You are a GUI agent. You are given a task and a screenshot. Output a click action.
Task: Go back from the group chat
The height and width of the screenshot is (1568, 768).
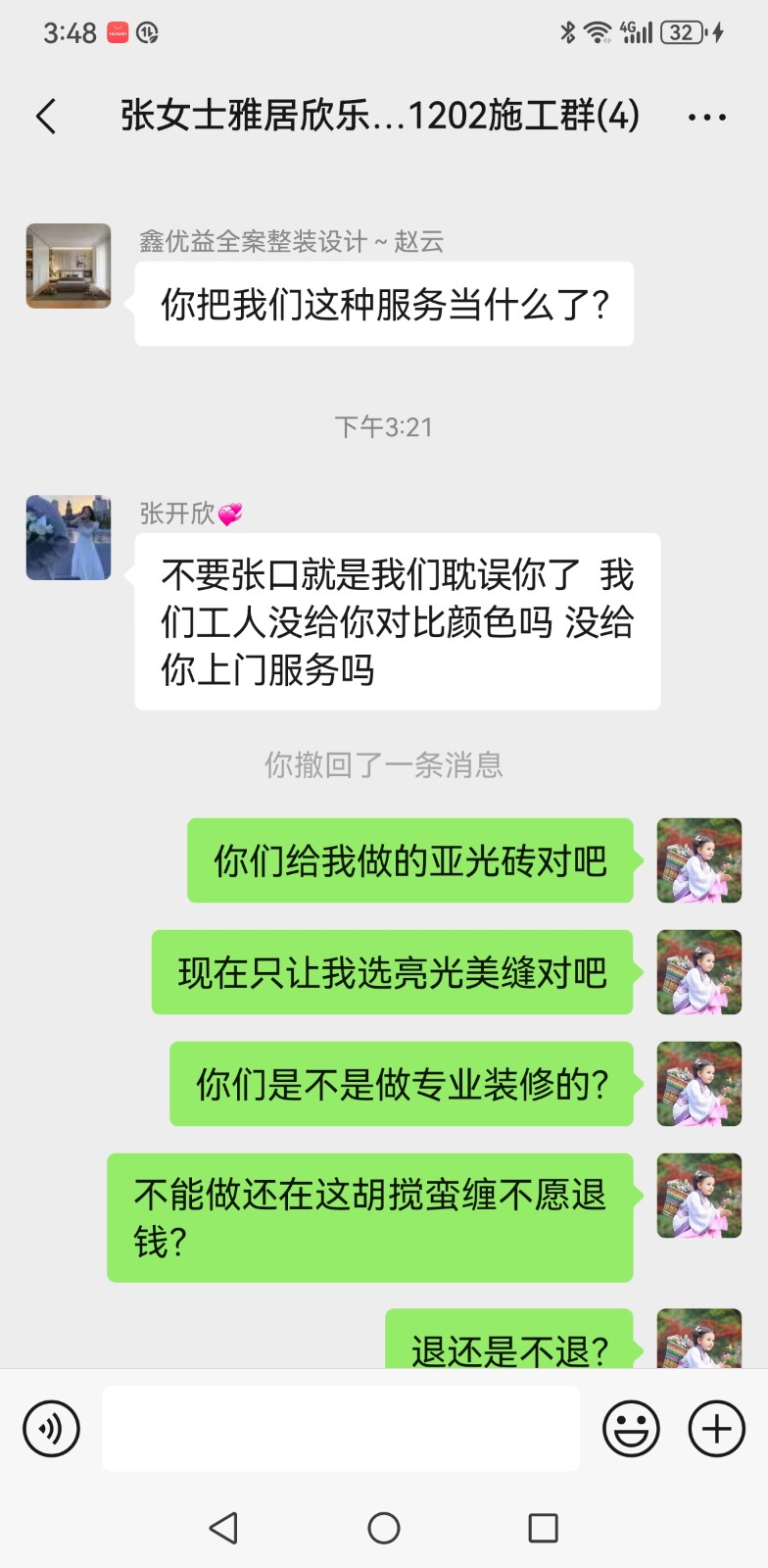pyautogui.click(x=46, y=117)
